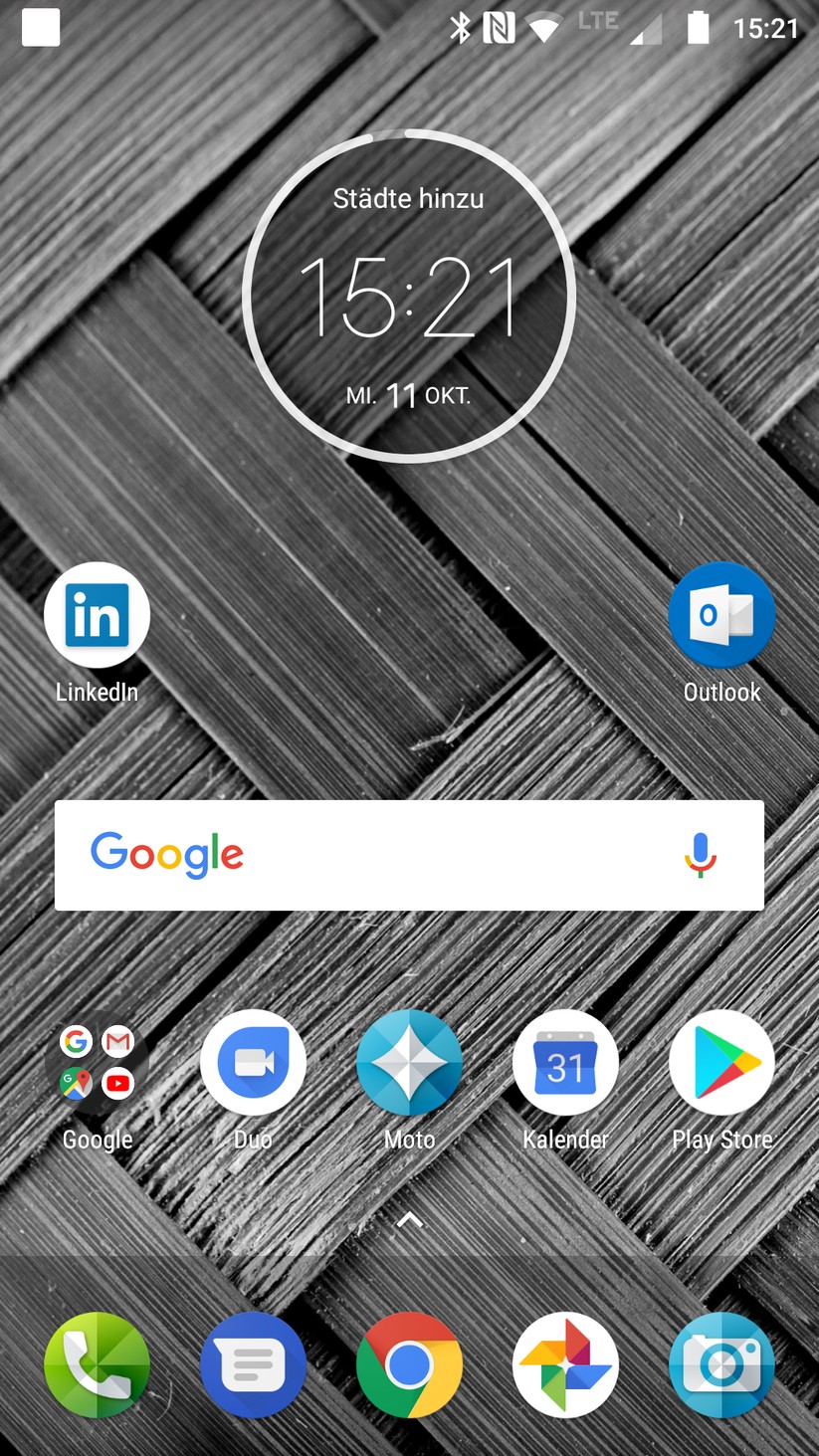Launch the Chrome browser
Image resolution: width=819 pixels, height=1456 pixels.
[x=409, y=1364]
